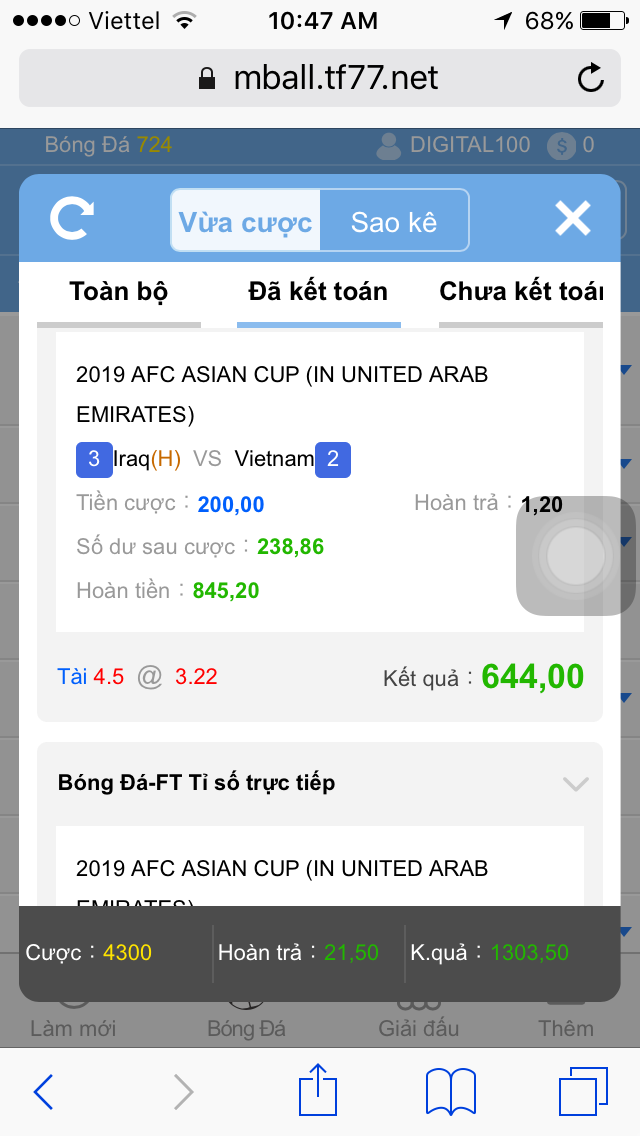Open Safari bookmarks
This screenshot has height=1136, width=640.
pyautogui.click(x=450, y=1091)
